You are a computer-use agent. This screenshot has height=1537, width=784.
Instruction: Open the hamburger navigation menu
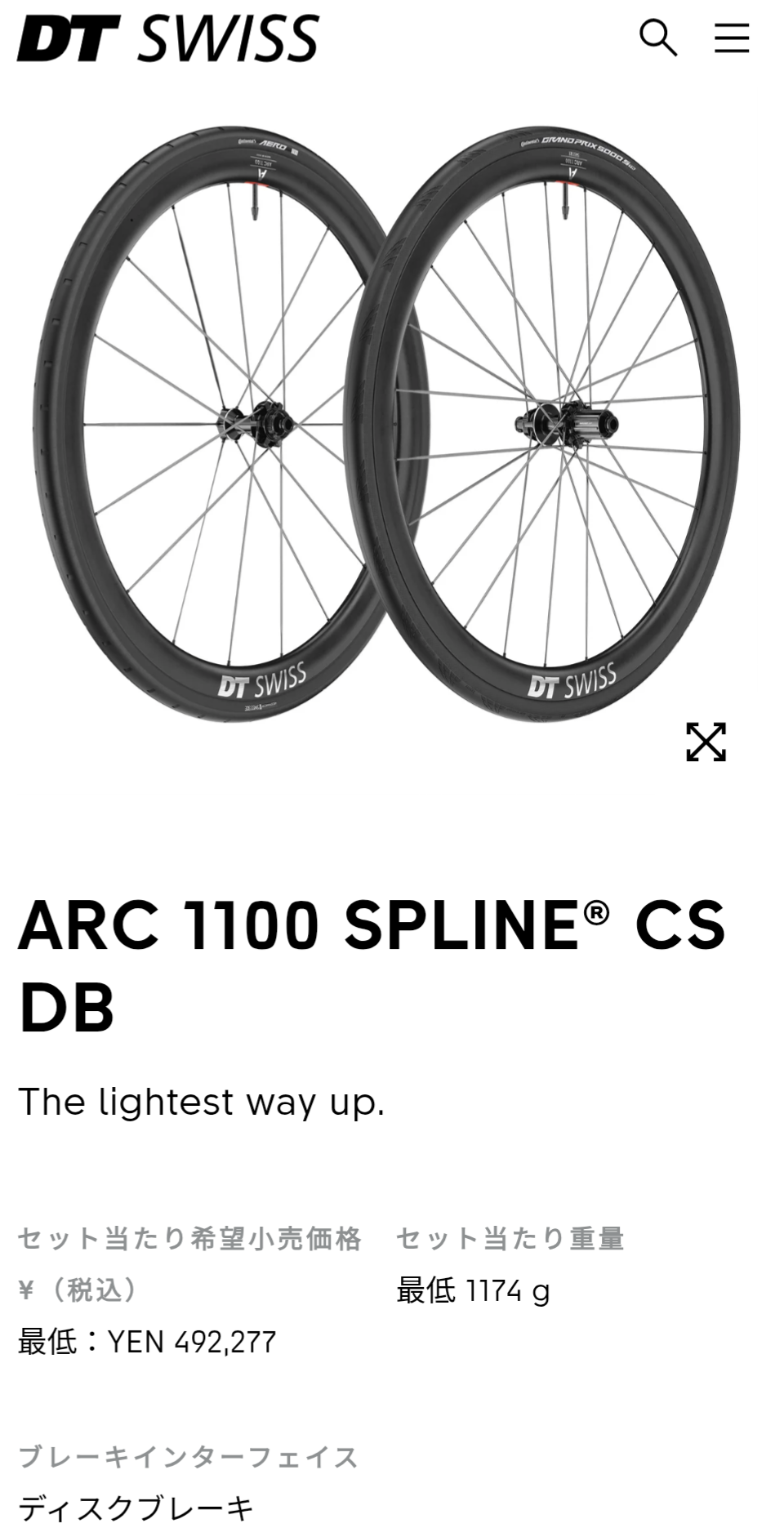(x=732, y=38)
